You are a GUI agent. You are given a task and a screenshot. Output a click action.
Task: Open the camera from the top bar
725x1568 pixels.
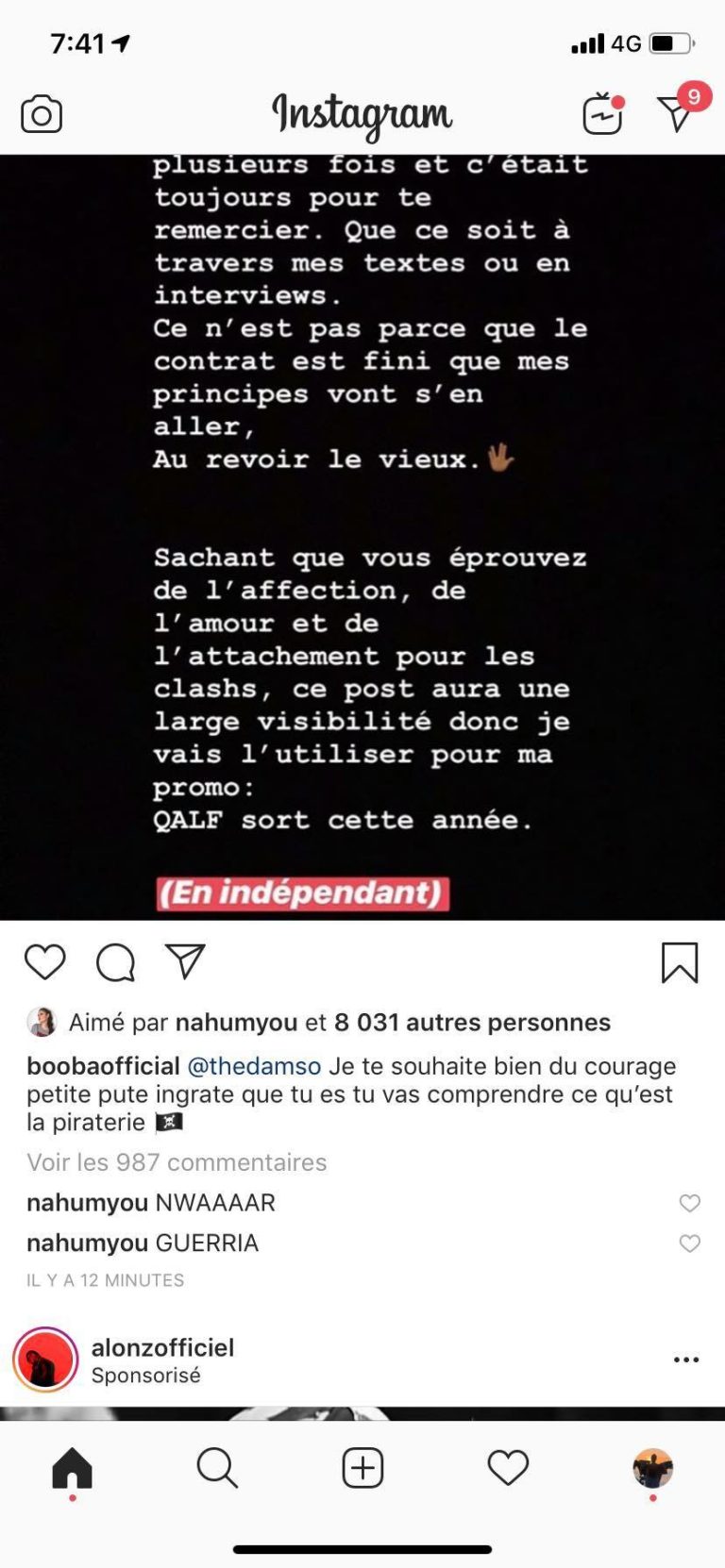(x=42, y=115)
